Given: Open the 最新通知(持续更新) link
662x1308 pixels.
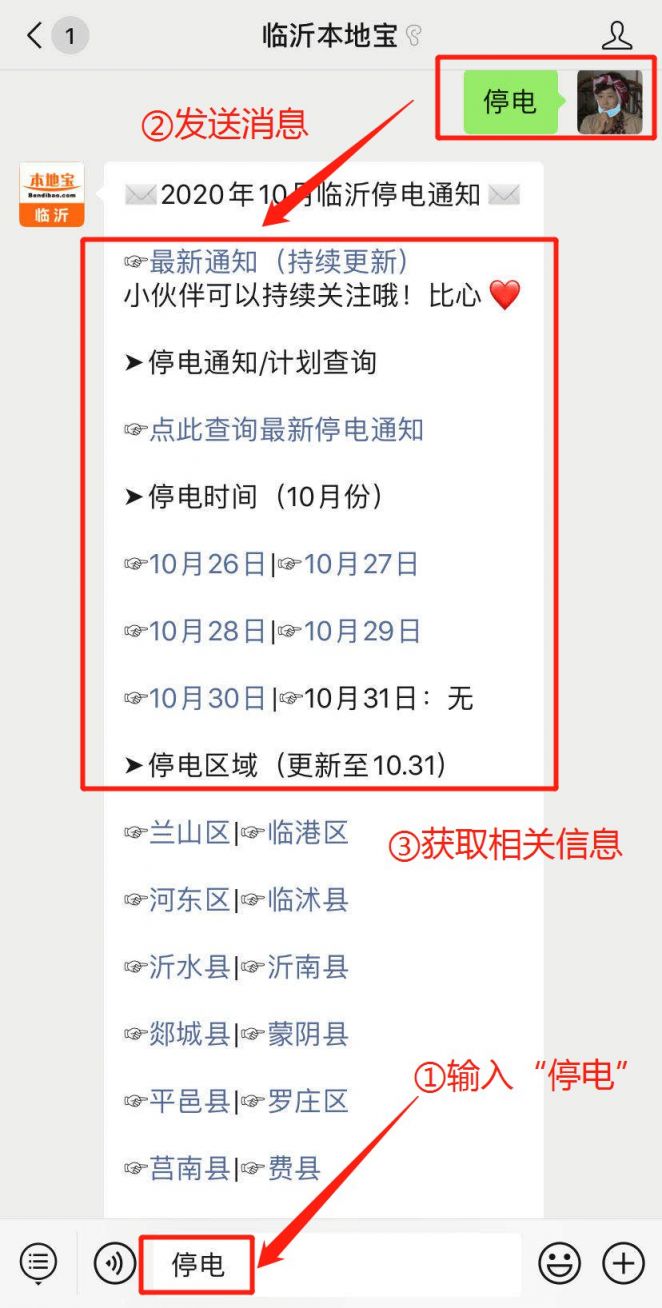Looking at the screenshot, I should coord(279,262).
